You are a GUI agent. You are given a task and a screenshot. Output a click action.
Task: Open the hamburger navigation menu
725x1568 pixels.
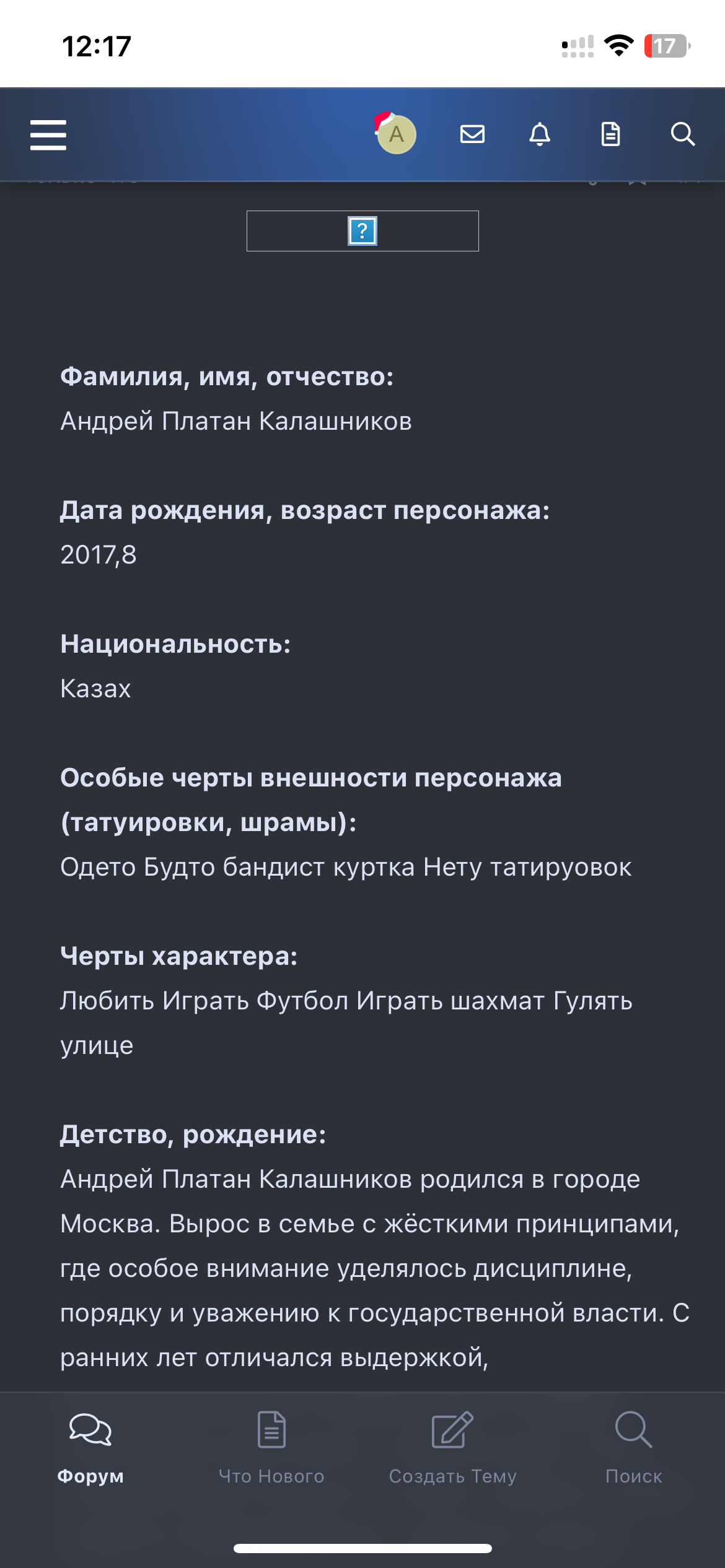pos(48,135)
